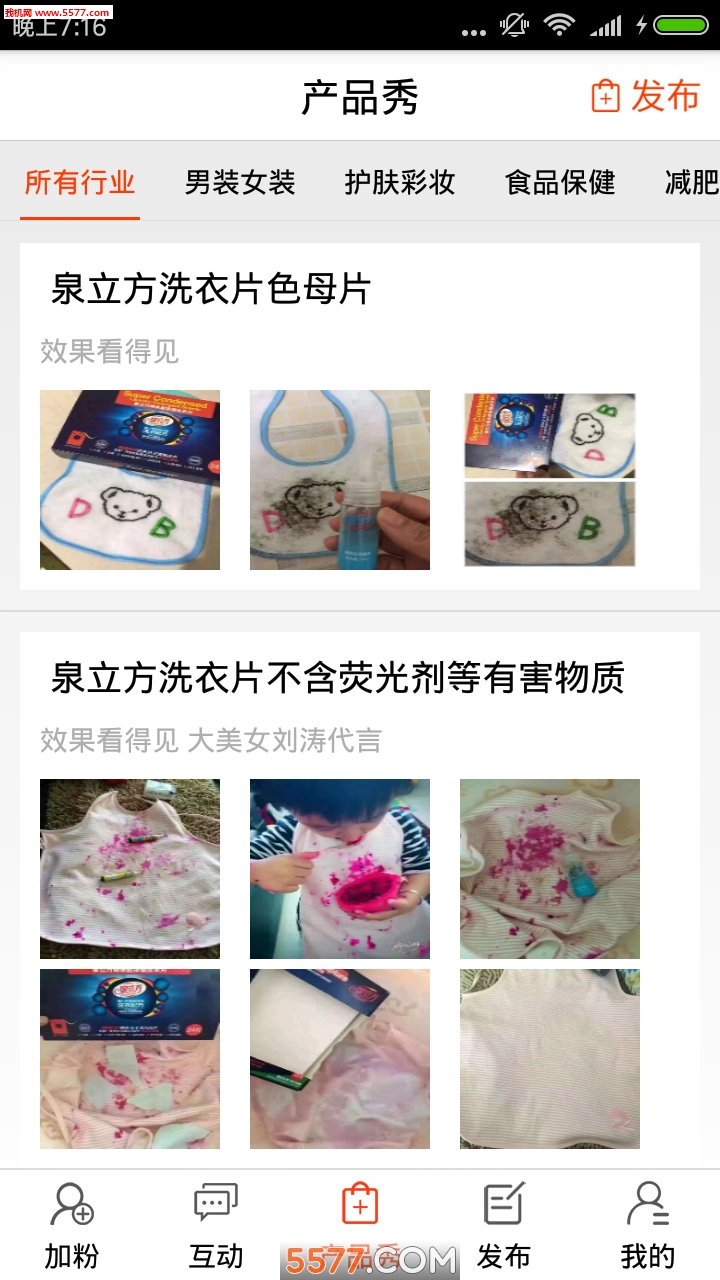The height and width of the screenshot is (1280, 720).
Task: Tap the 发布 button in the header
Action: [x=645, y=96]
